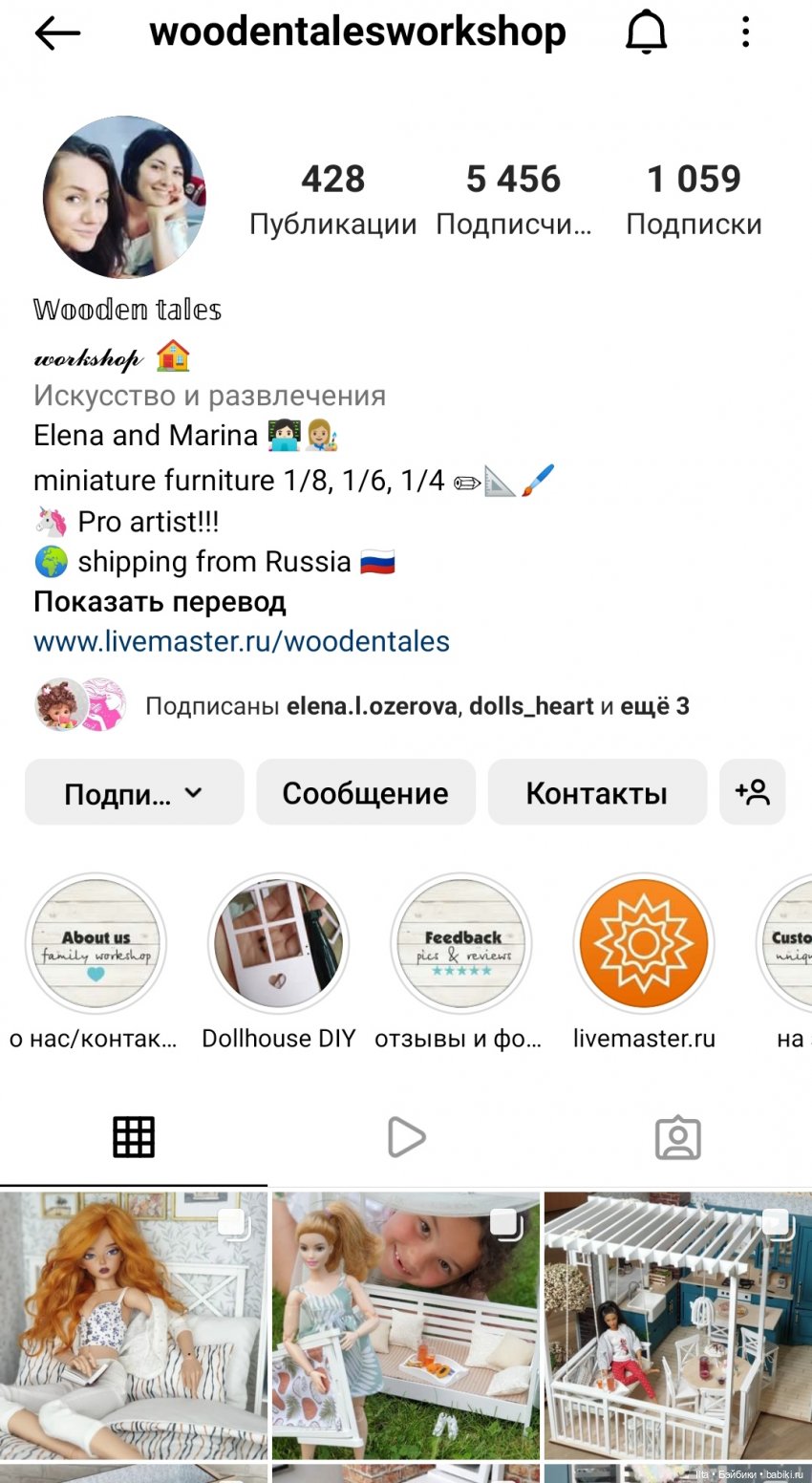Image resolution: width=812 pixels, height=1483 pixels.
Task: Open the www.livemaster.ru/woodentales link
Action: point(242,641)
